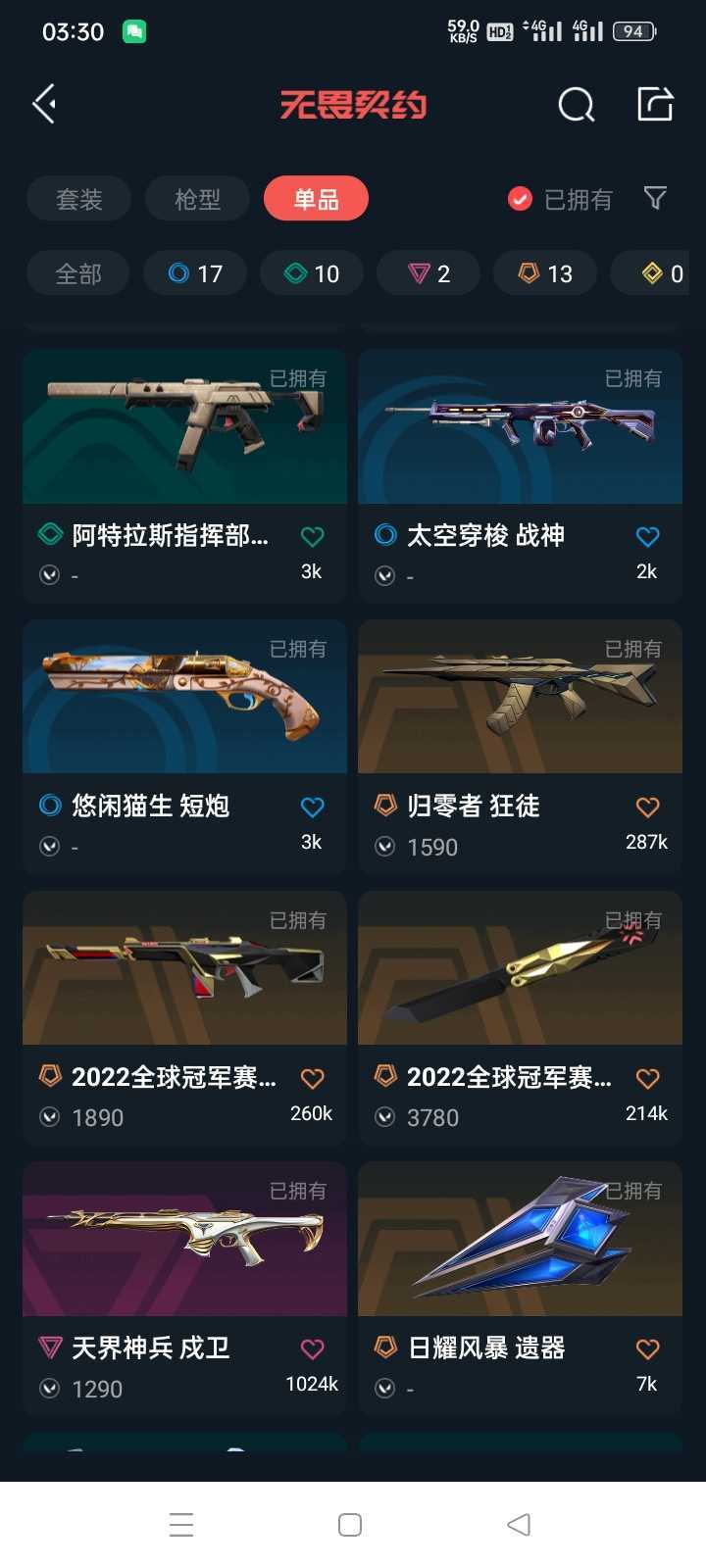This screenshot has height=1568, width=706.
Task: Filter by the blue tier chip showing 17
Action: (195, 273)
